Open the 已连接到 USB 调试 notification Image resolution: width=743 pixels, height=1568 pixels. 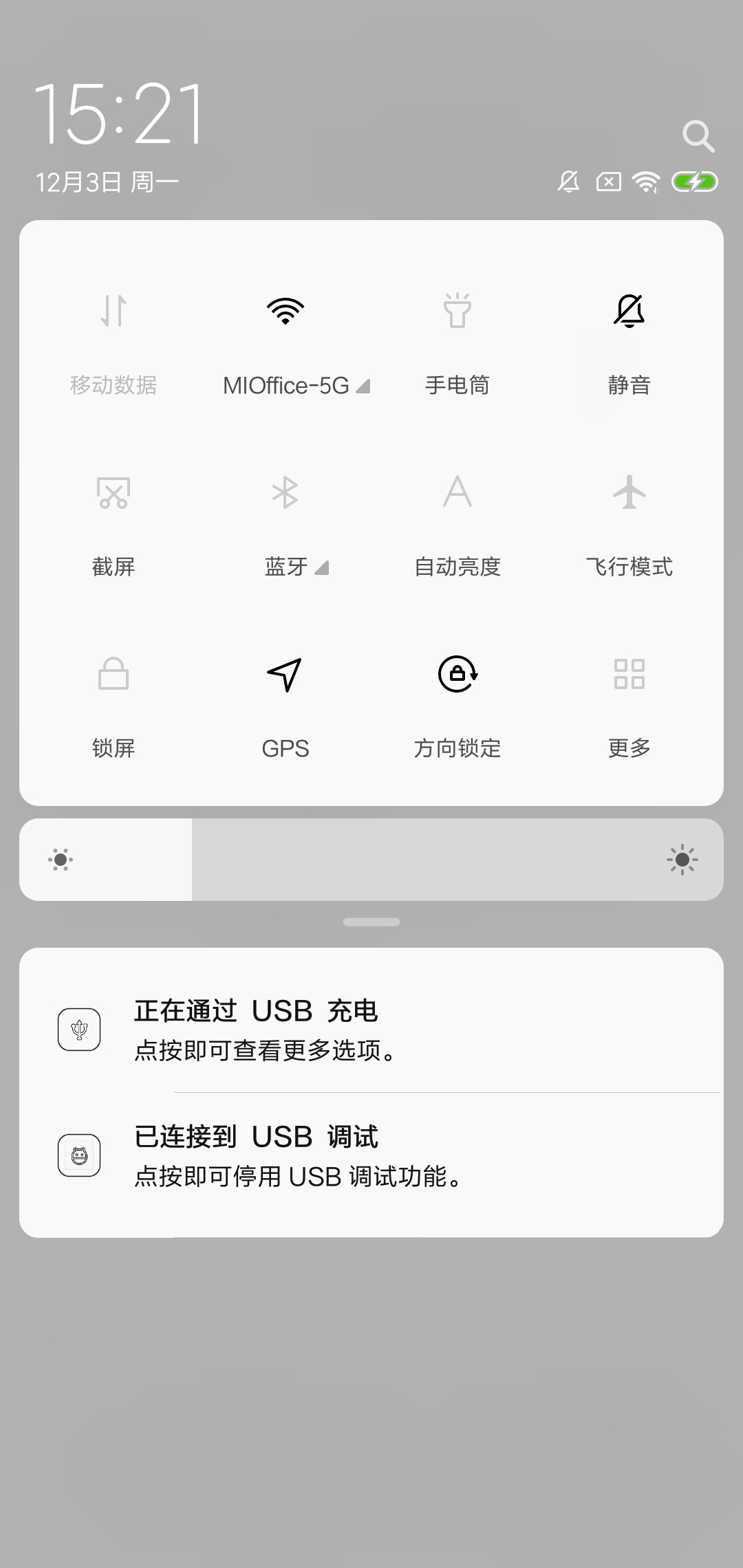pyautogui.click(x=371, y=1155)
